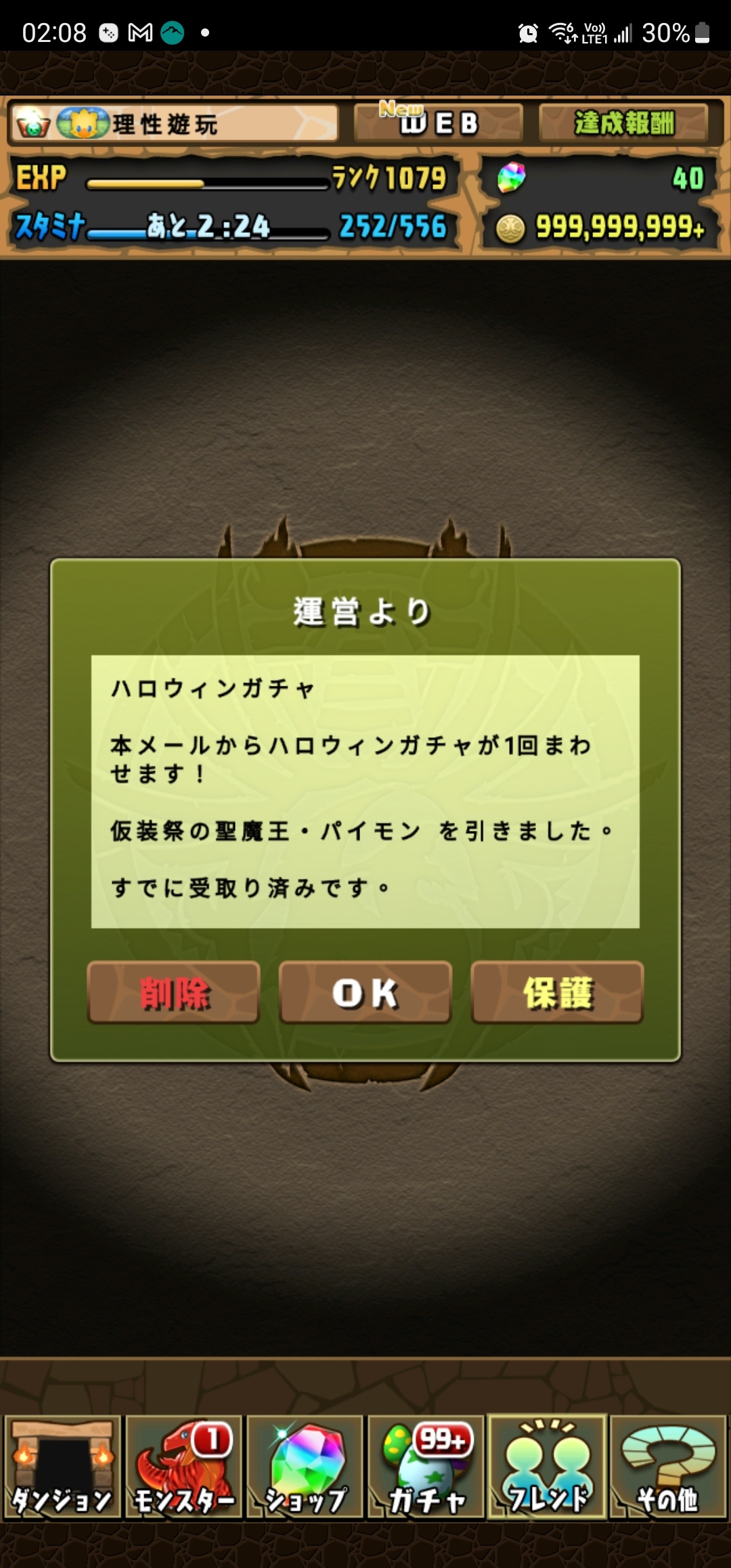
Task: Open the モンスター tab
Action: (x=184, y=1466)
